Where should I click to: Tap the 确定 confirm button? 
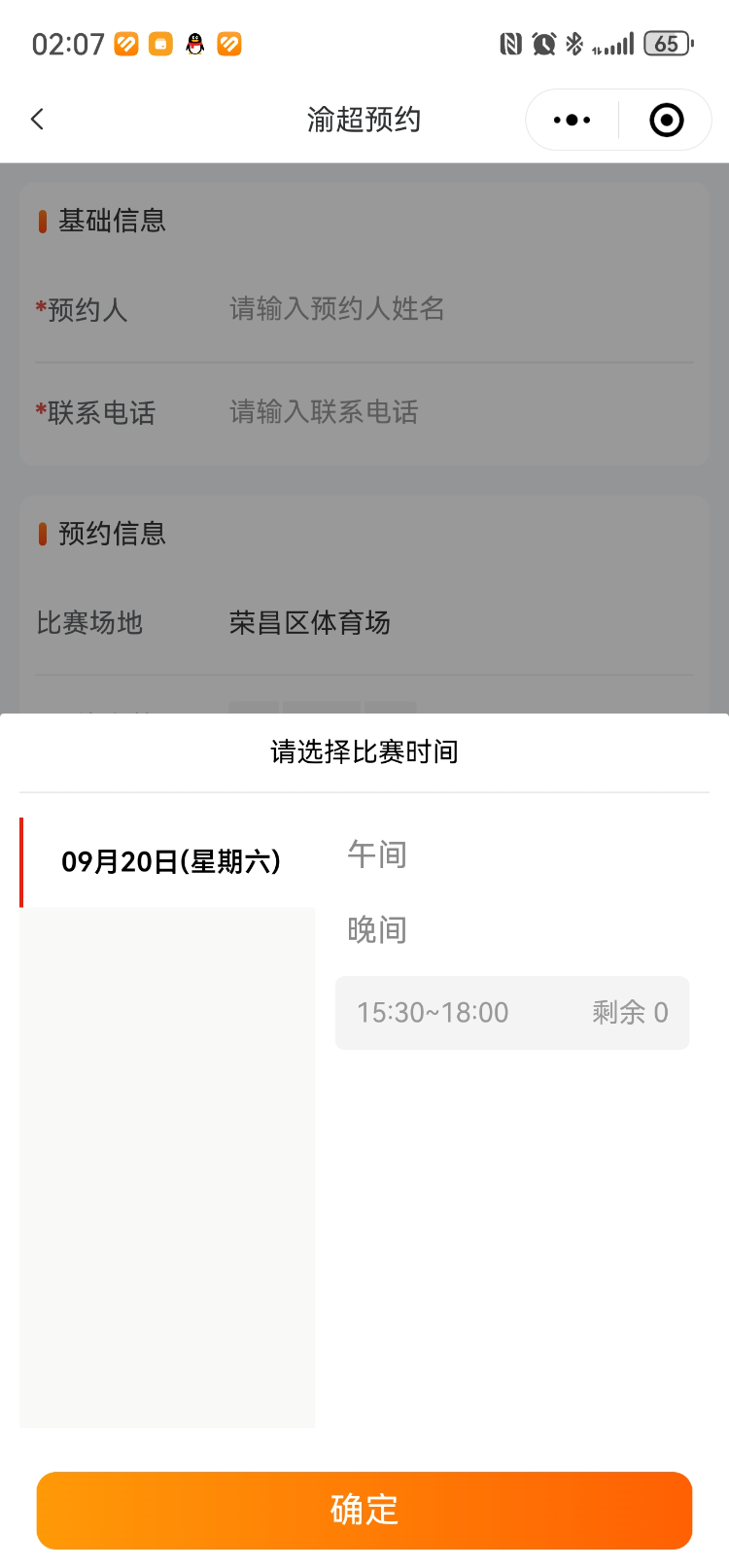click(x=364, y=1510)
